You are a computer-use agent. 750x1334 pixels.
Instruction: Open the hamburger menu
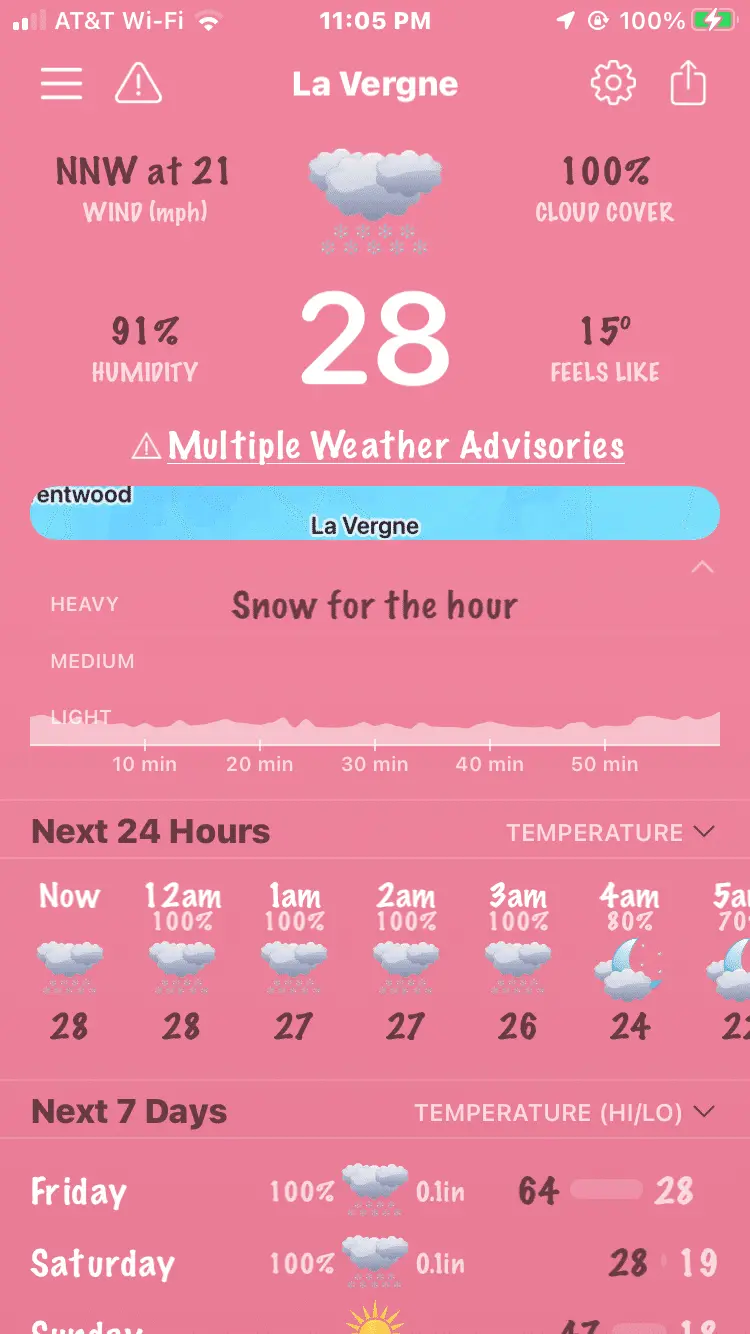[61, 84]
